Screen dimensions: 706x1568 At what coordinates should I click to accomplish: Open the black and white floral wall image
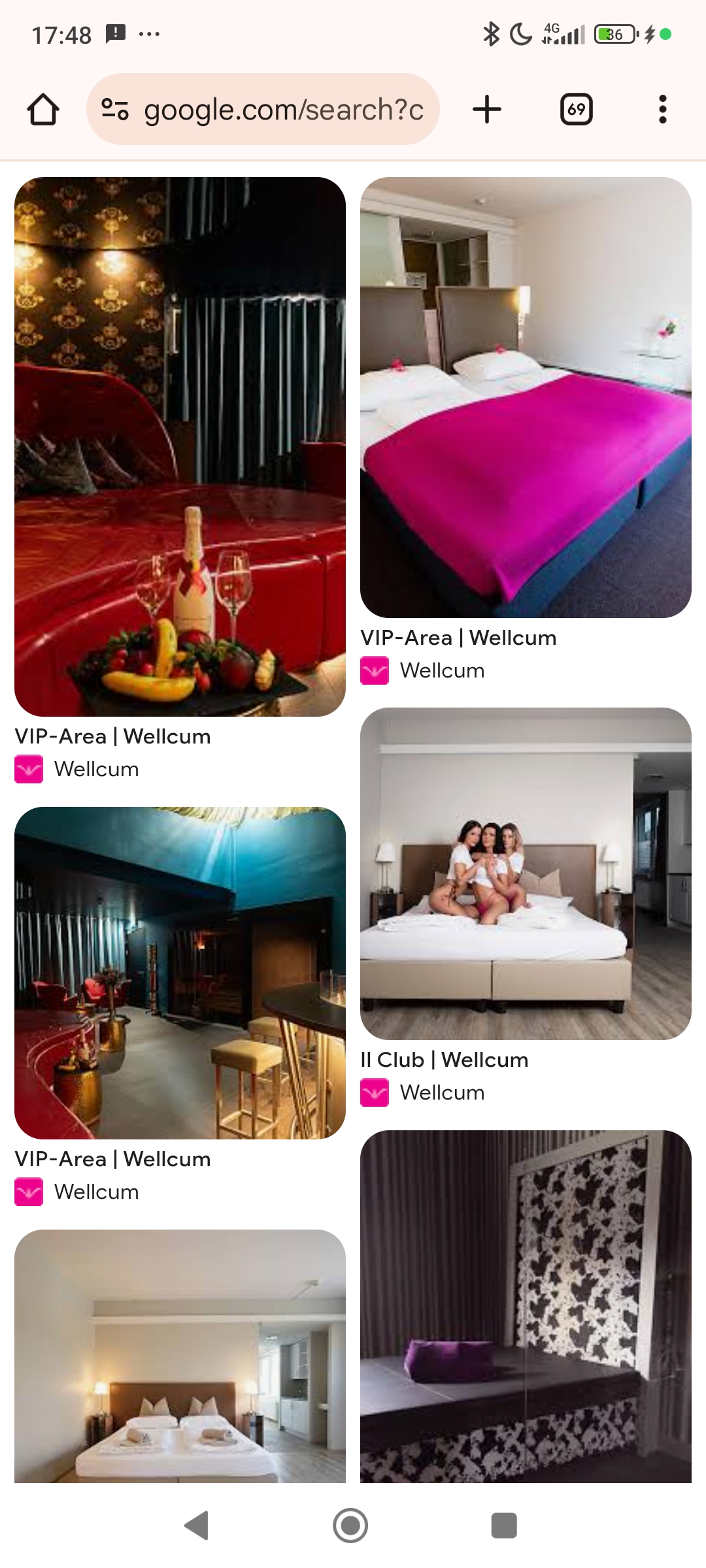pyautogui.click(x=526, y=1307)
